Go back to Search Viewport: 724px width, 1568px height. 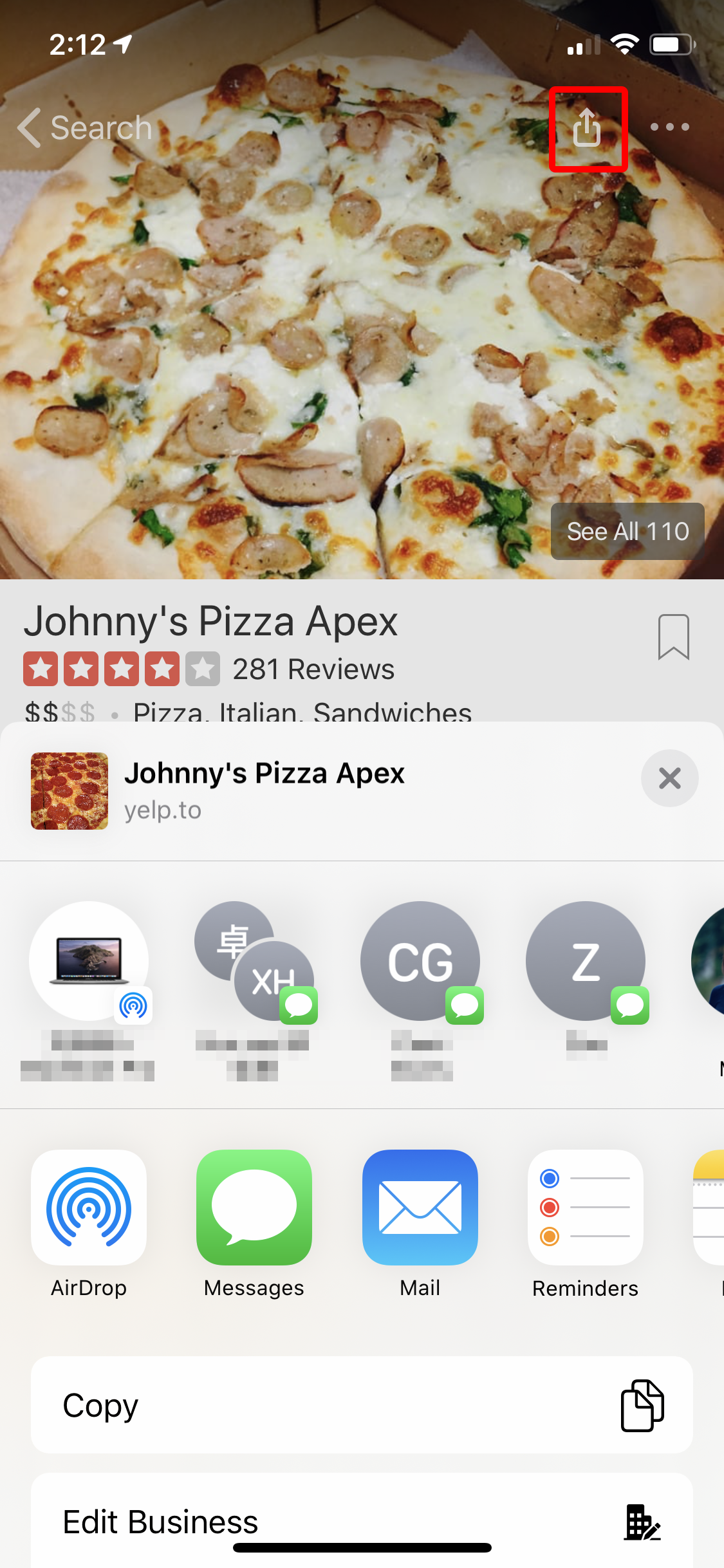84,127
